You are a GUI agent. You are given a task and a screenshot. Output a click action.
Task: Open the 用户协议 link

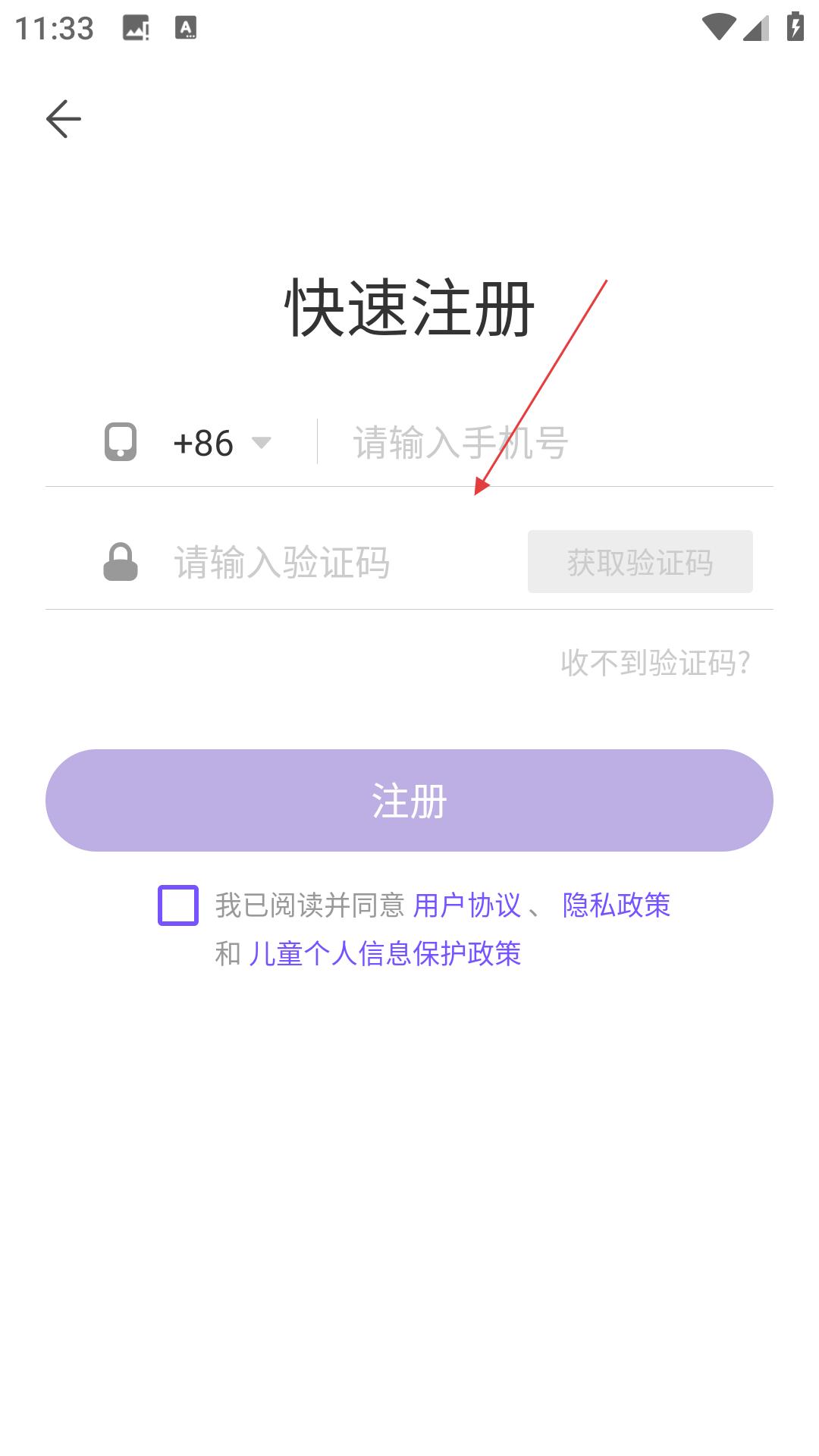click(x=467, y=905)
